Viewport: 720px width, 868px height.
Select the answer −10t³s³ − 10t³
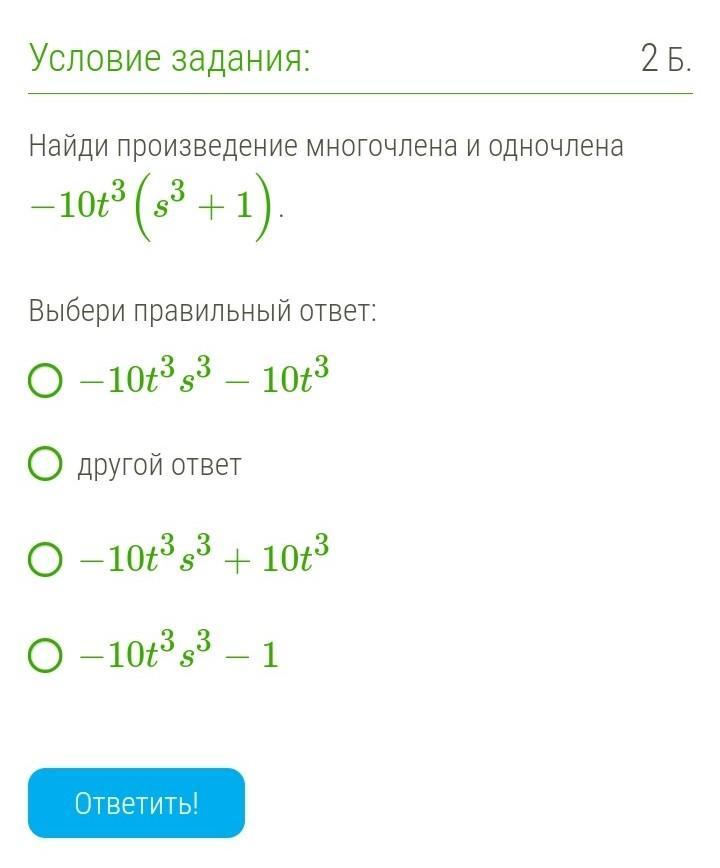(x=45, y=380)
